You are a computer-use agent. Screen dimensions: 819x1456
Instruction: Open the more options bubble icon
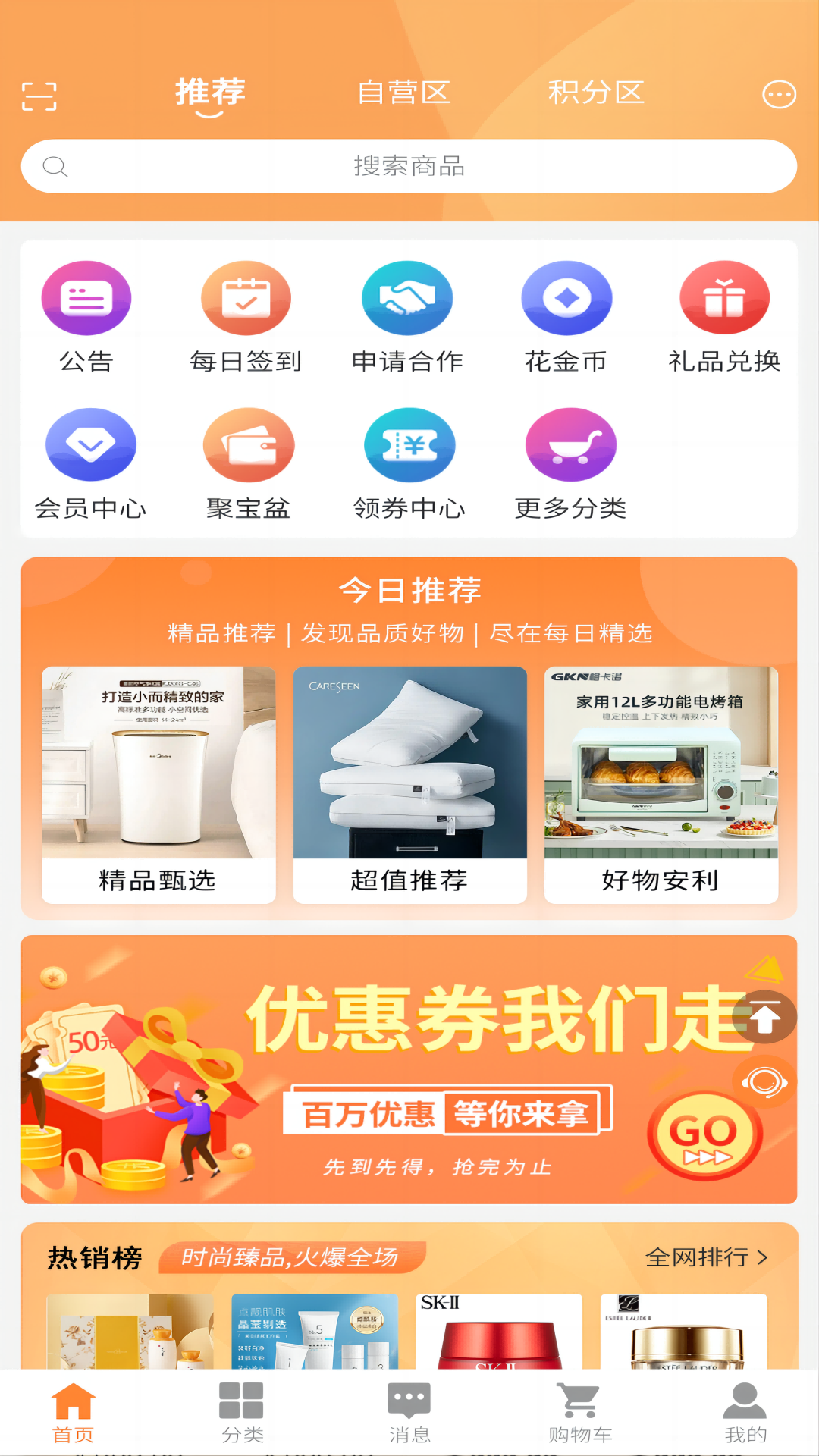pos(779,95)
